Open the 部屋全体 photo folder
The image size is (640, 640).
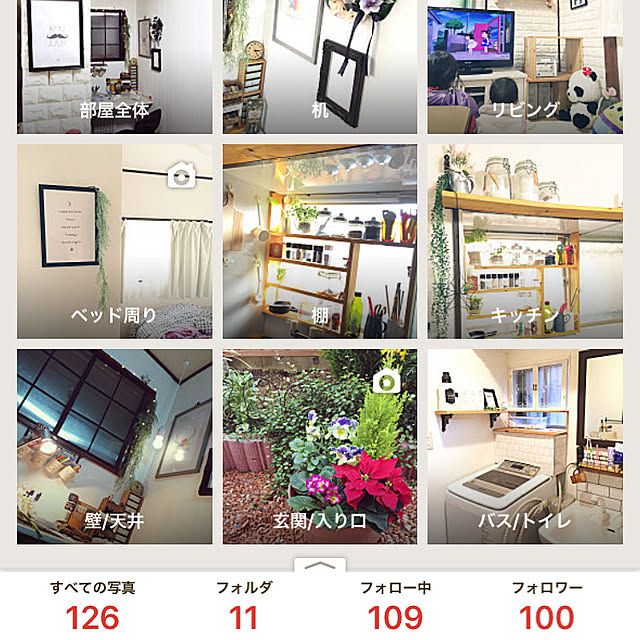click(x=114, y=67)
